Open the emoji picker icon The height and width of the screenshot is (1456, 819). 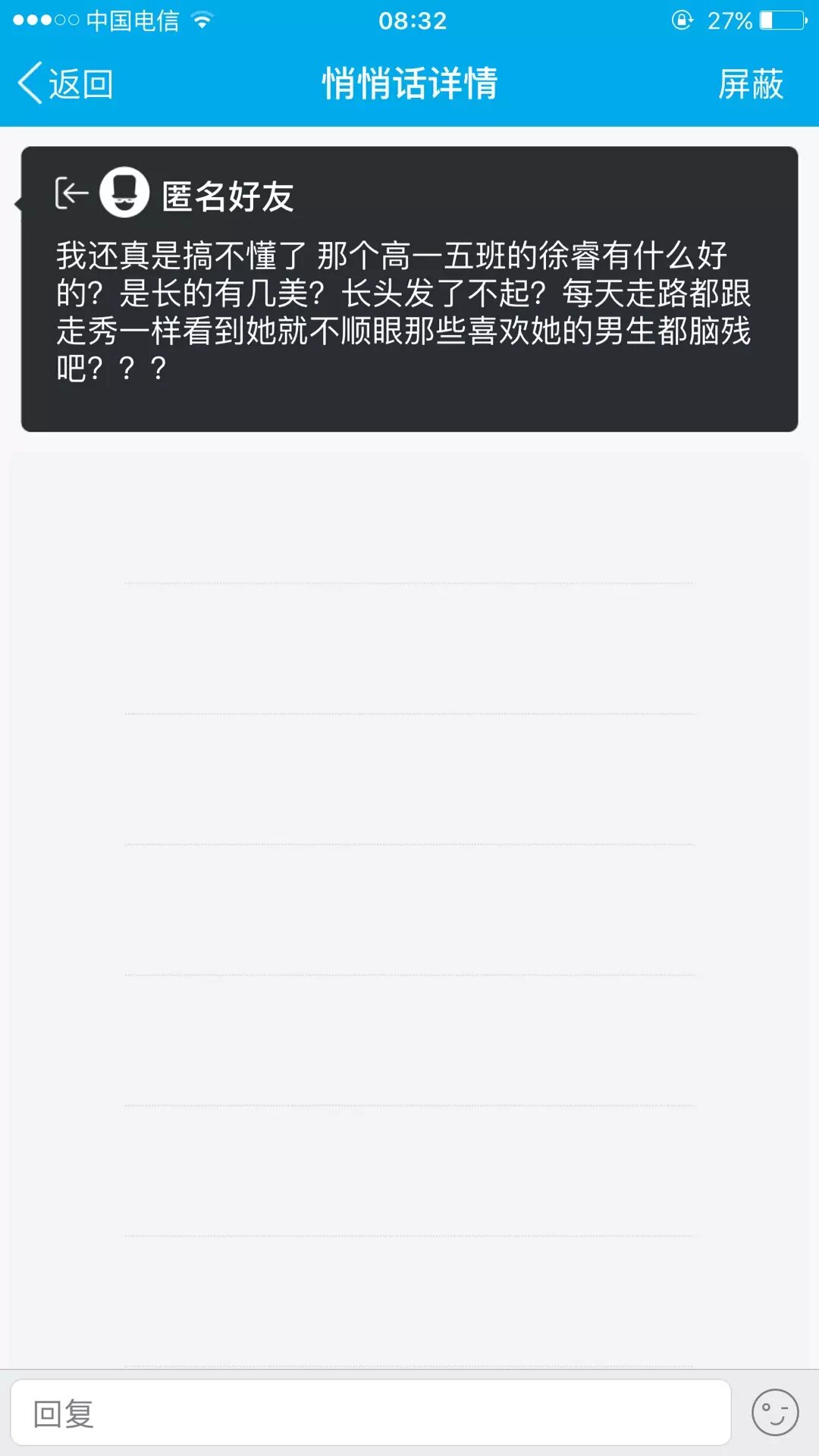coord(774,1413)
